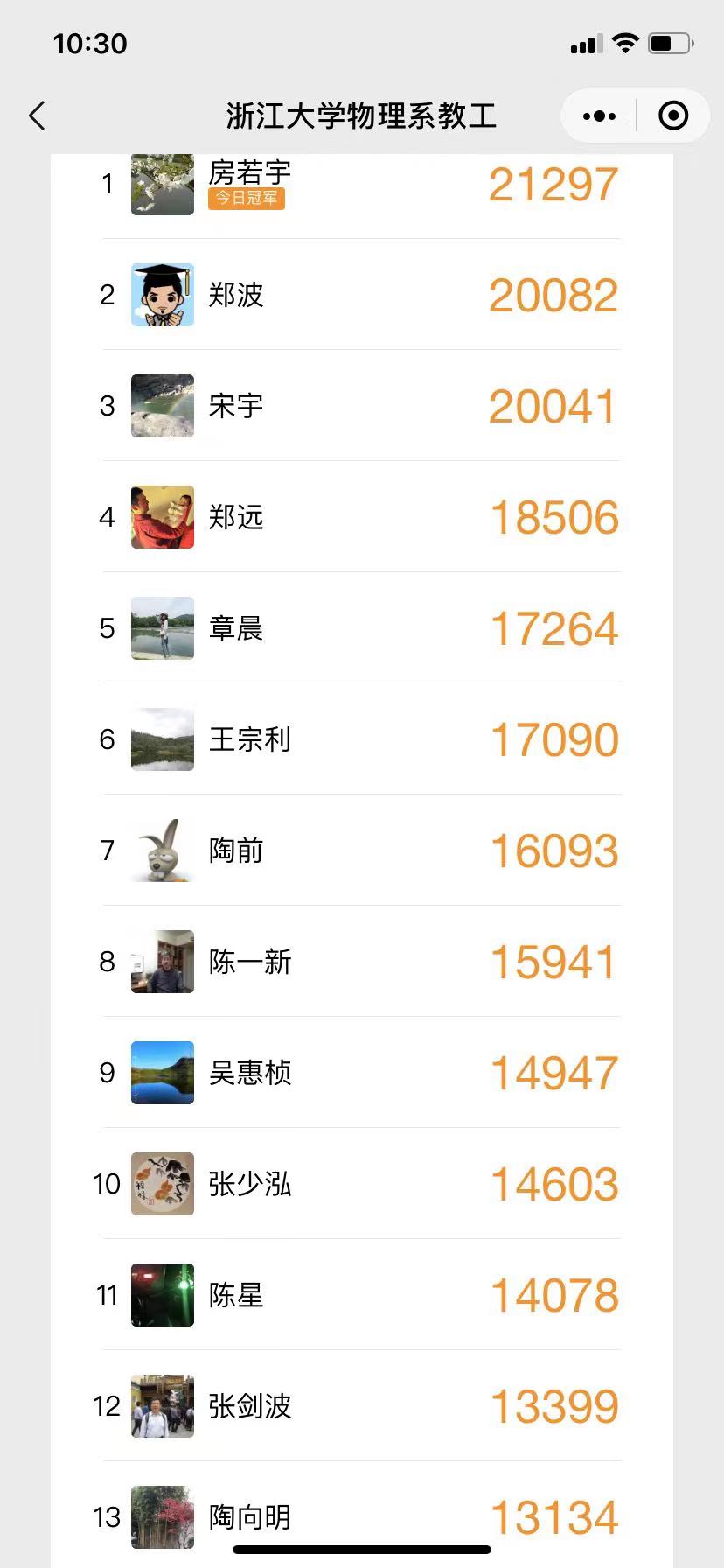724x1568 pixels.
Task: Tap the row for 章晨
Action: (x=361, y=628)
